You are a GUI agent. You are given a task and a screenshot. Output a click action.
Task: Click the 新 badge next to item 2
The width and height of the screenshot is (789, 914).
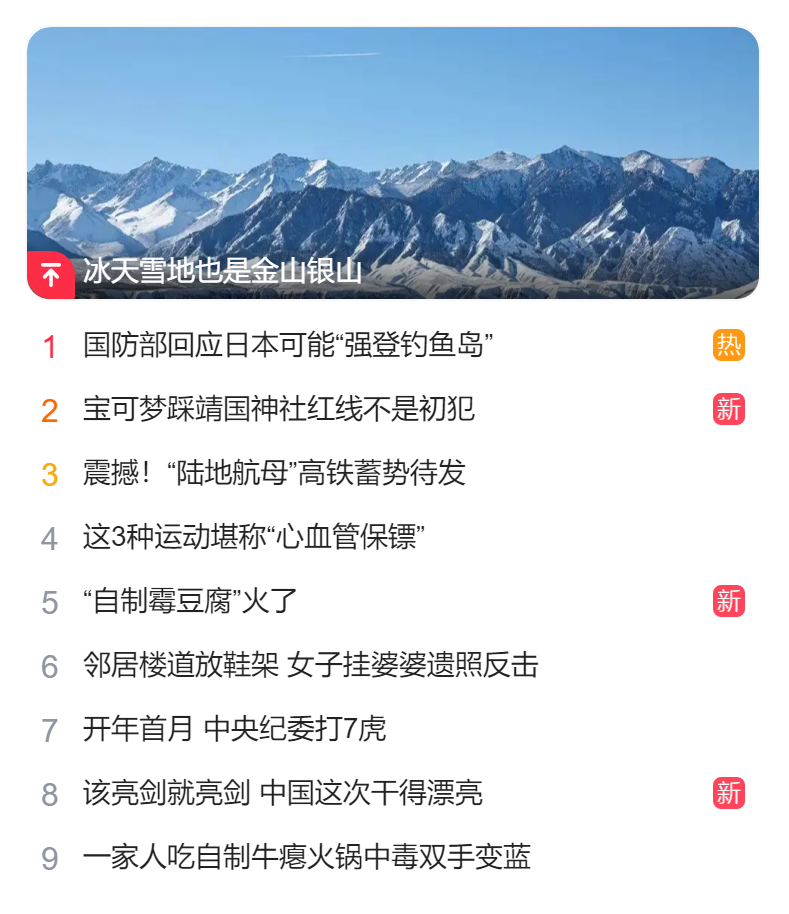[x=729, y=407]
